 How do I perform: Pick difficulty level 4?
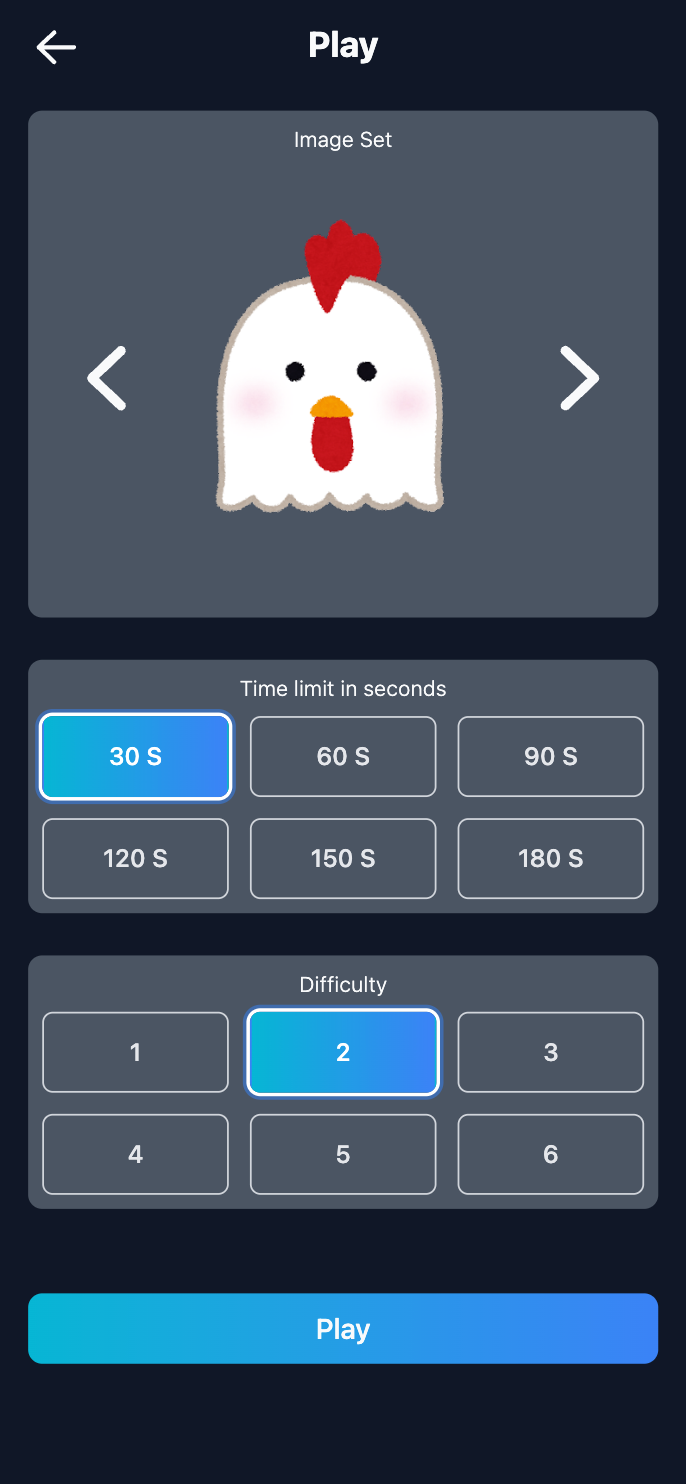pyautogui.click(x=136, y=1155)
